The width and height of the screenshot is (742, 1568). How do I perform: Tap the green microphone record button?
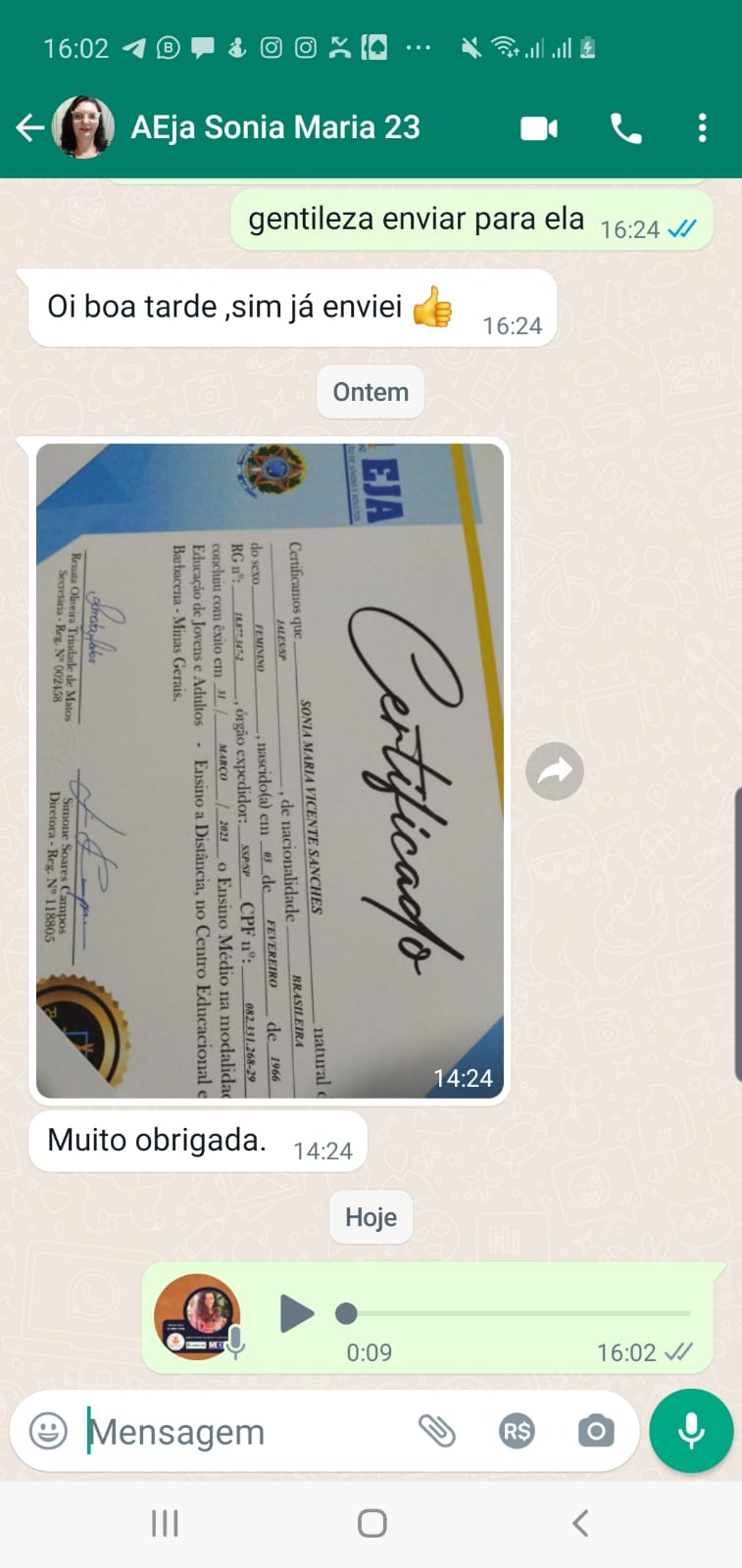(x=691, y=1431)
